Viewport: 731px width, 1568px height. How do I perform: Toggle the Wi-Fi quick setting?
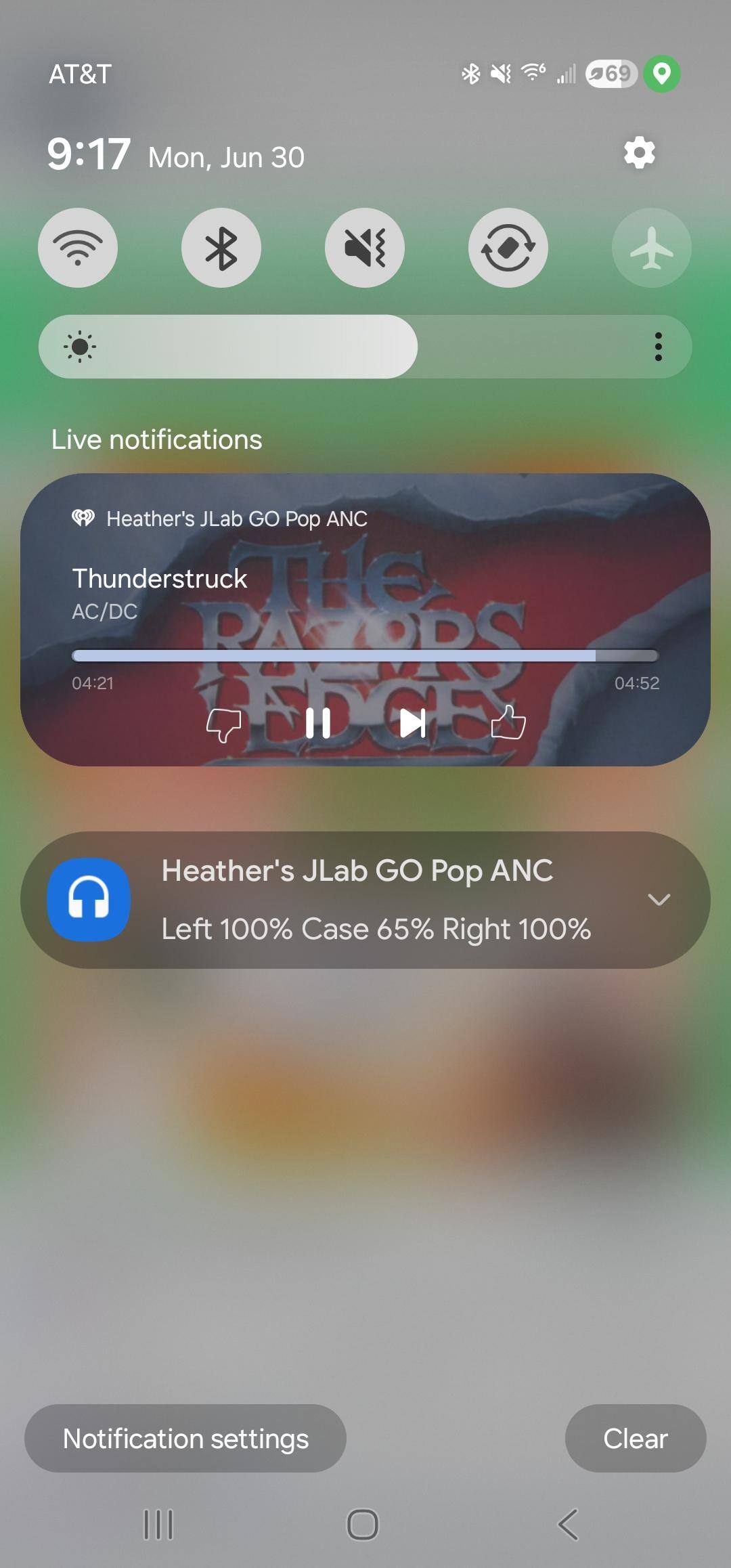(x=78, y=248)
